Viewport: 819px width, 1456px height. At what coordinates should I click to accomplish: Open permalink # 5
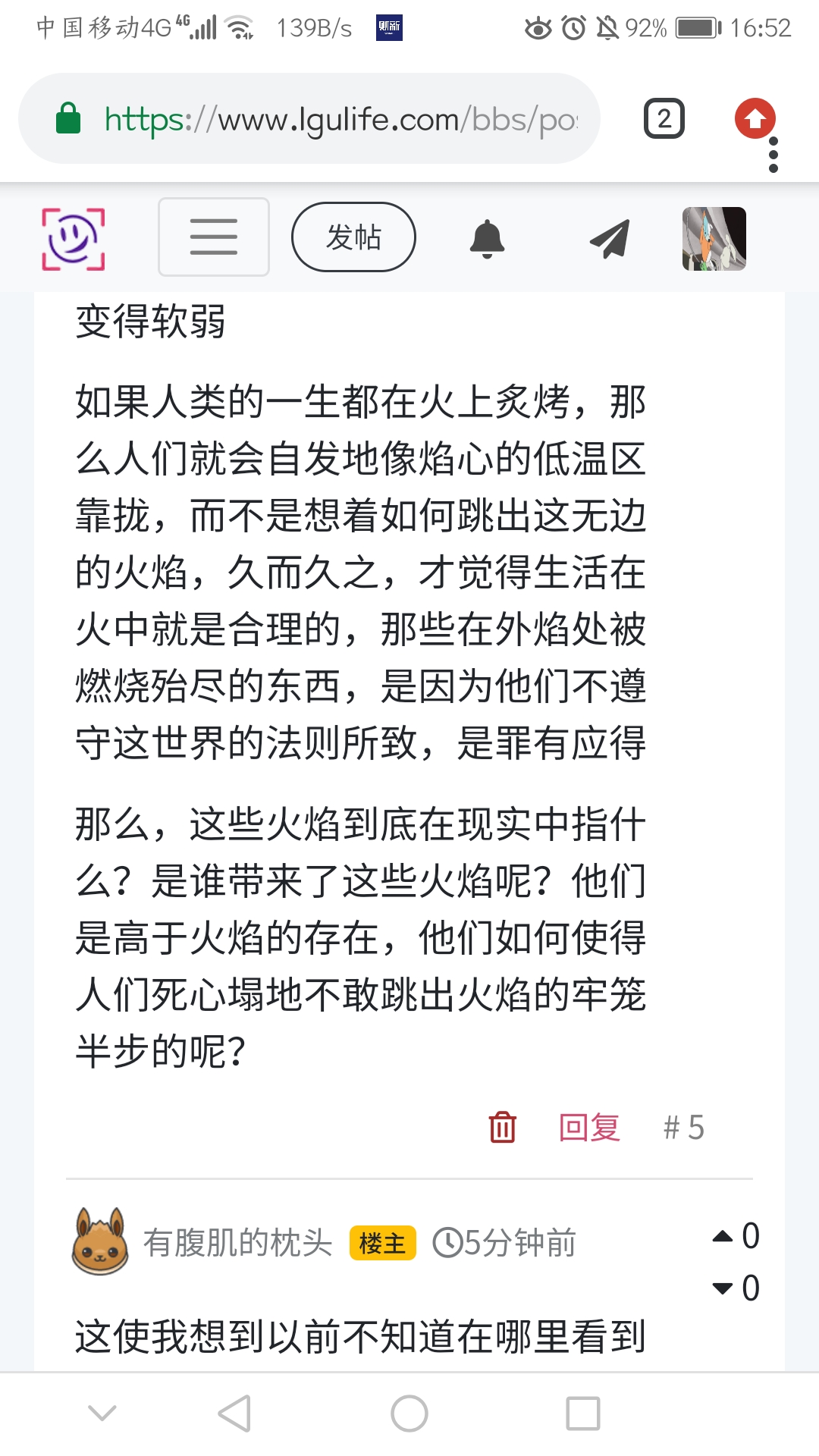coord(683,1127)
